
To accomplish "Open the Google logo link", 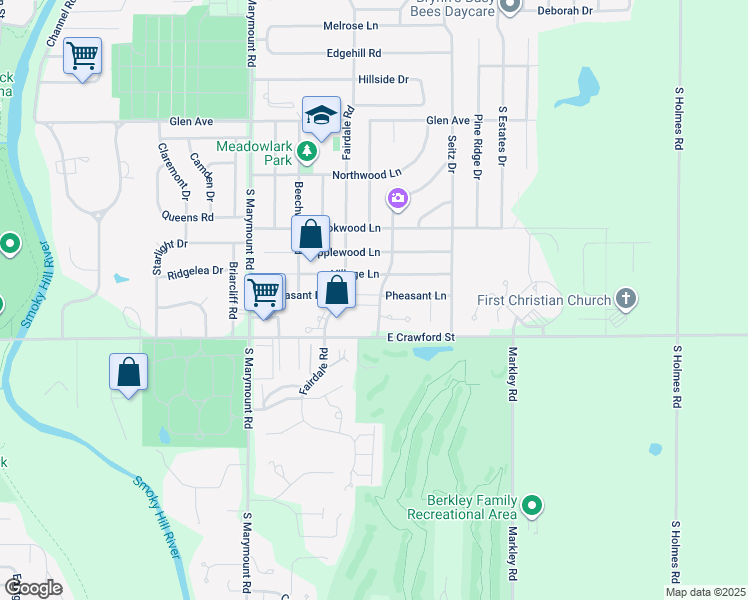I will pos(33,588).
